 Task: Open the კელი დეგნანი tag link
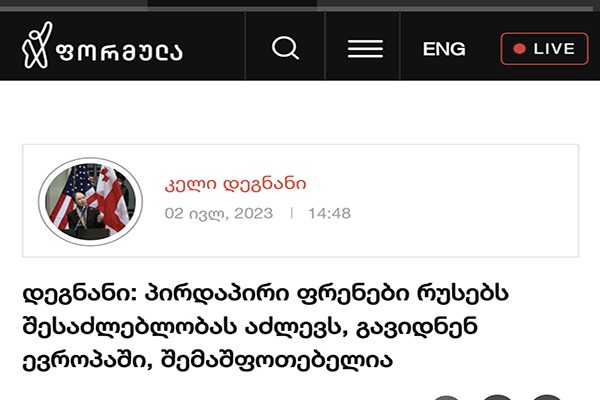(x=235, y=183)
